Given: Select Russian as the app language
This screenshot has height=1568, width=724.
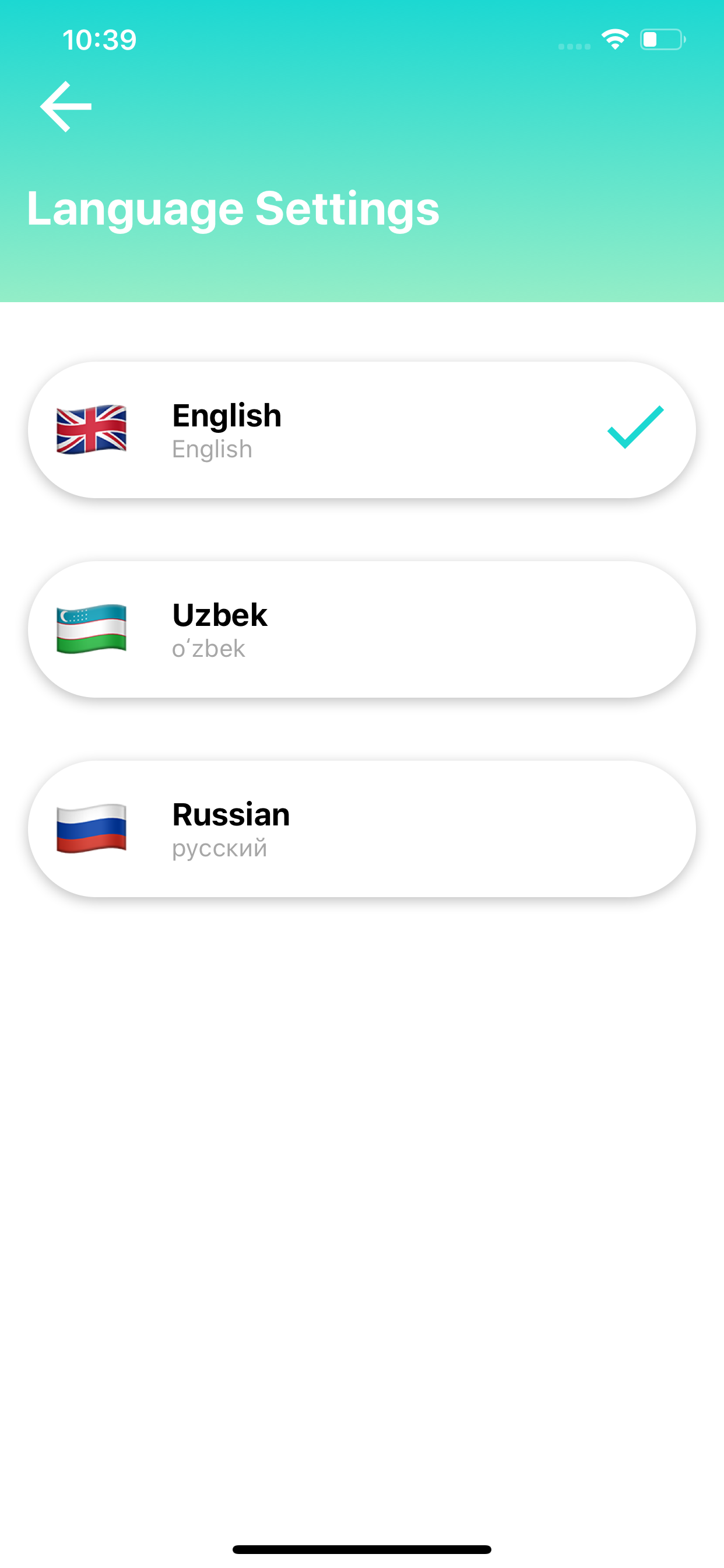Looking at the screenshot, I should tap(361, 828).
